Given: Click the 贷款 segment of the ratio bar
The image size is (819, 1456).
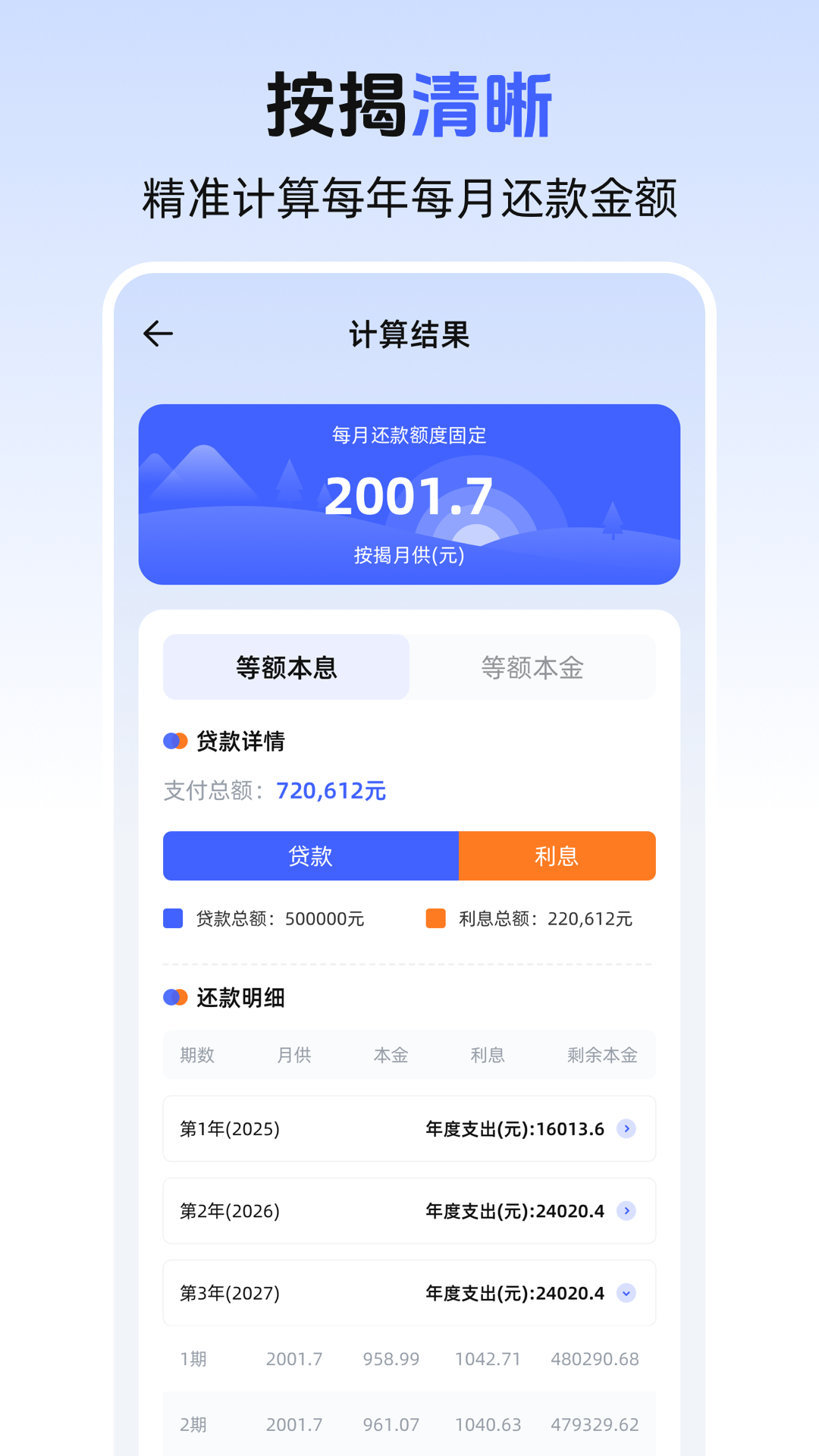Looking at the screenshot, I should click(311, 855).
